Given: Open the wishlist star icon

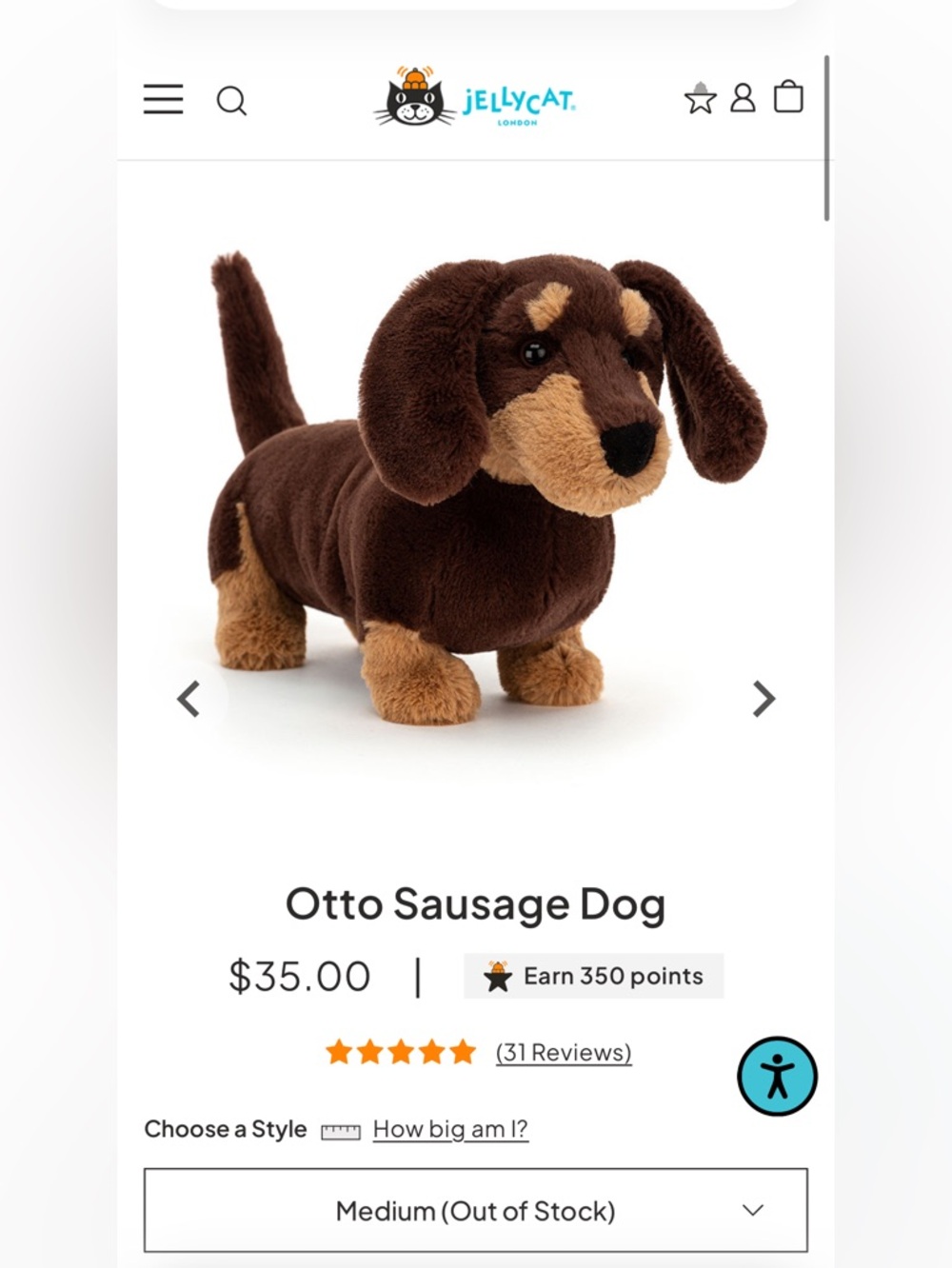Looking at the screenshot, I should (x=701, y=98).
